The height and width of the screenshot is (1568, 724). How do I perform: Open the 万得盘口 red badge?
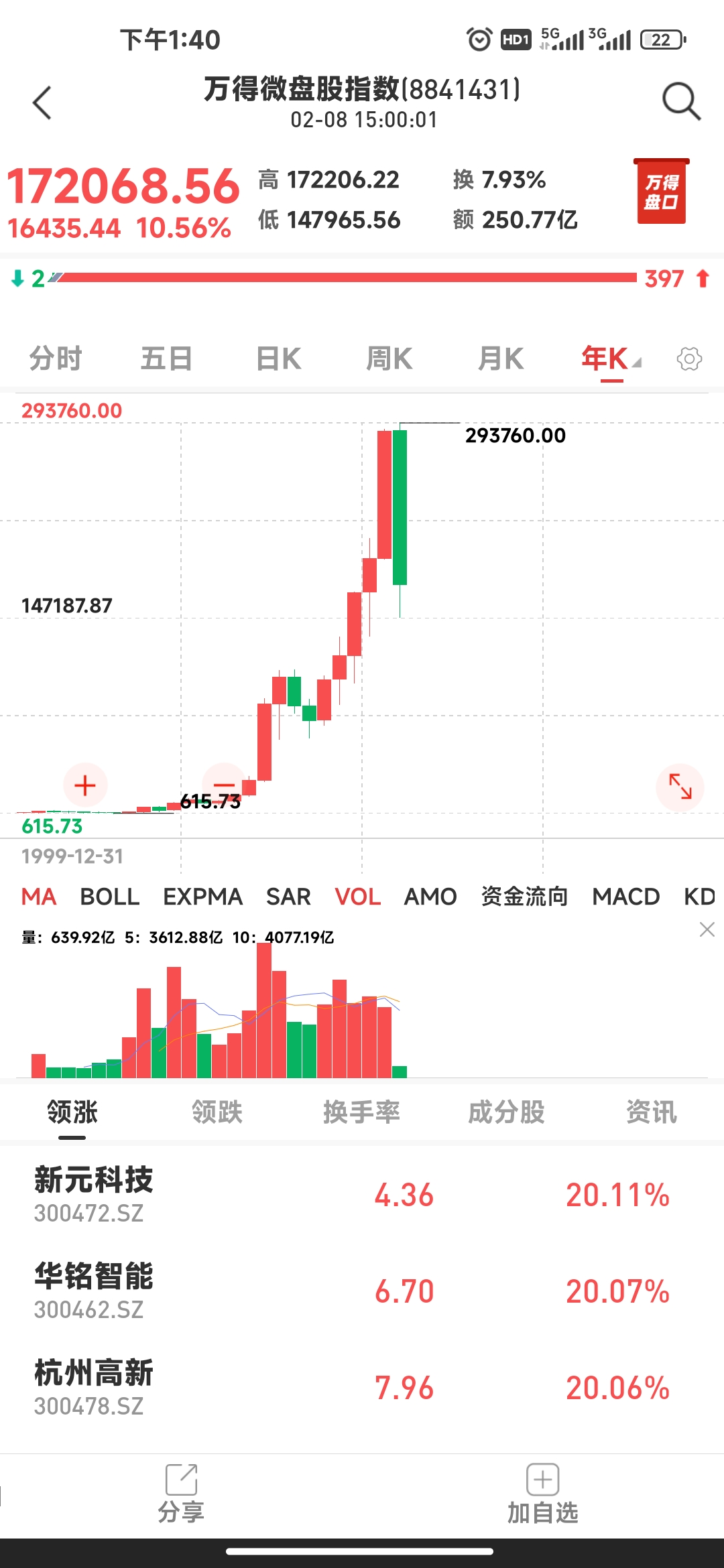click(x=661, y=192)
